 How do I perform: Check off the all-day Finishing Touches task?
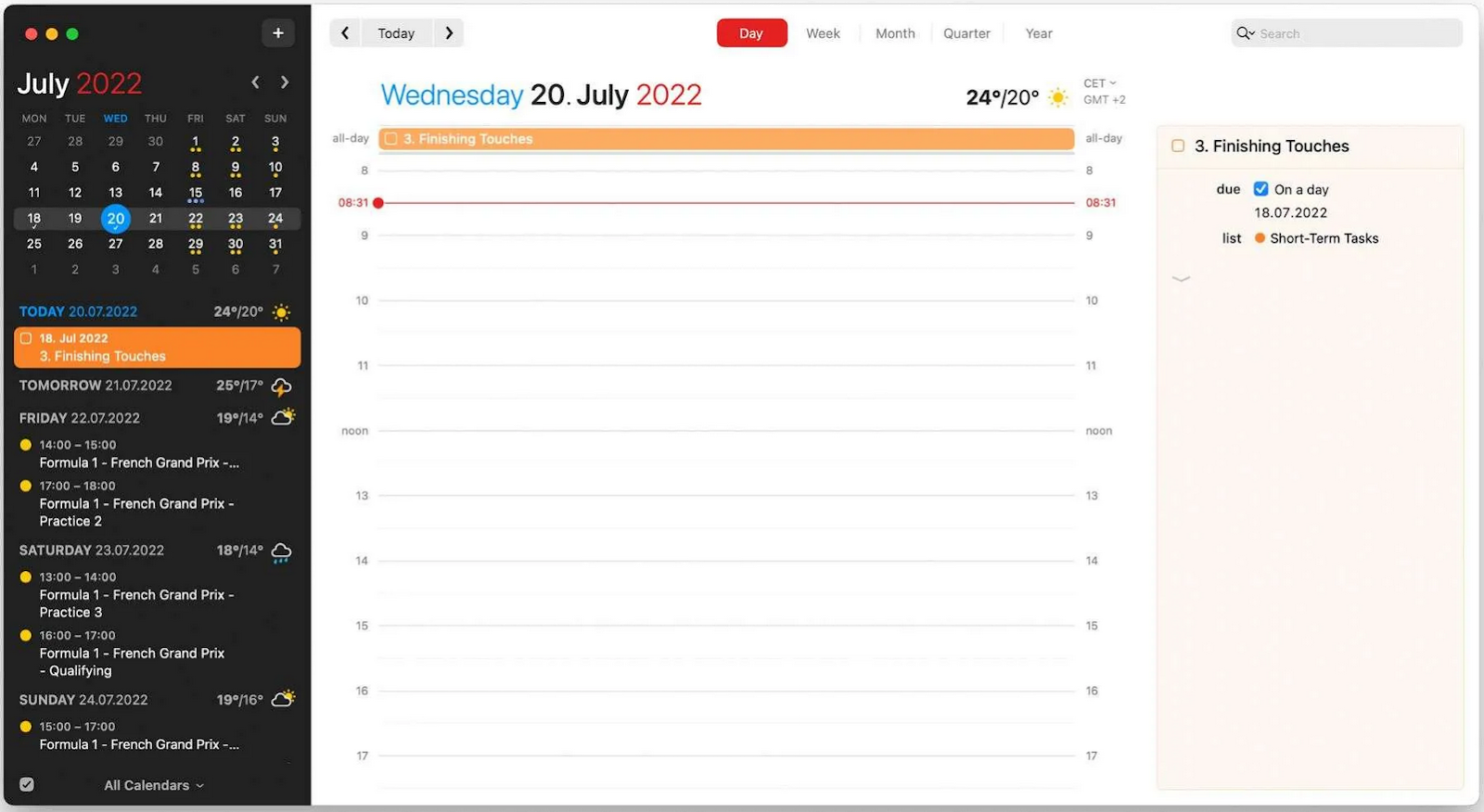point(391,139)
